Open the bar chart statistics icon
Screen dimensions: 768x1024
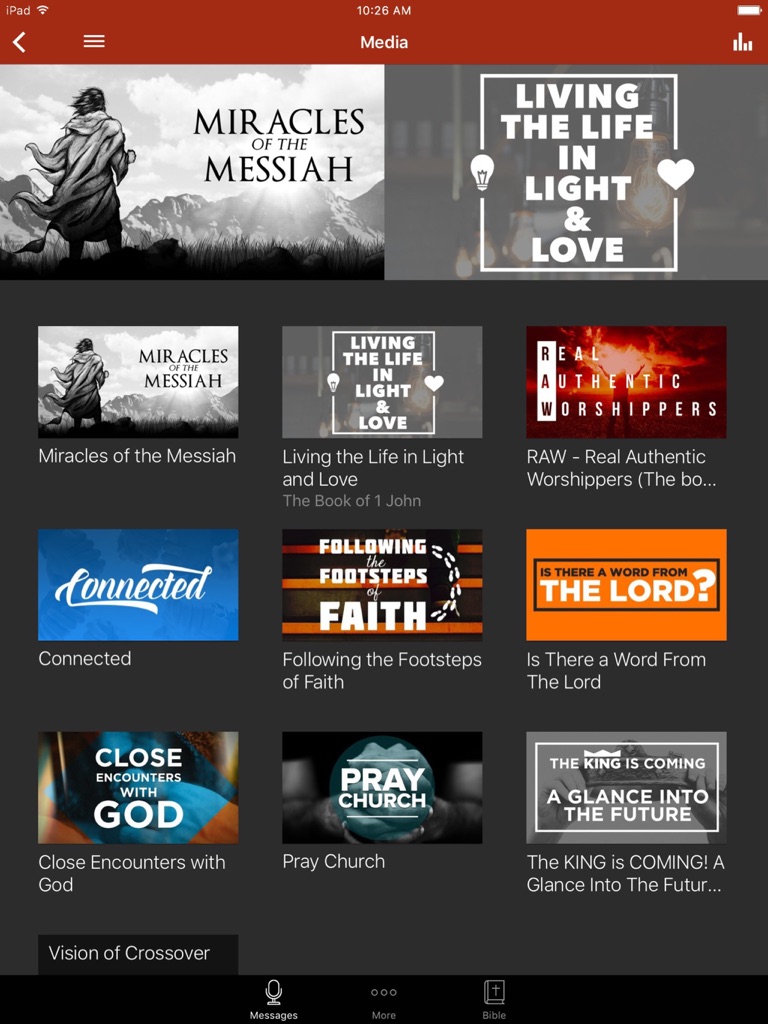(x=741, y=42)
